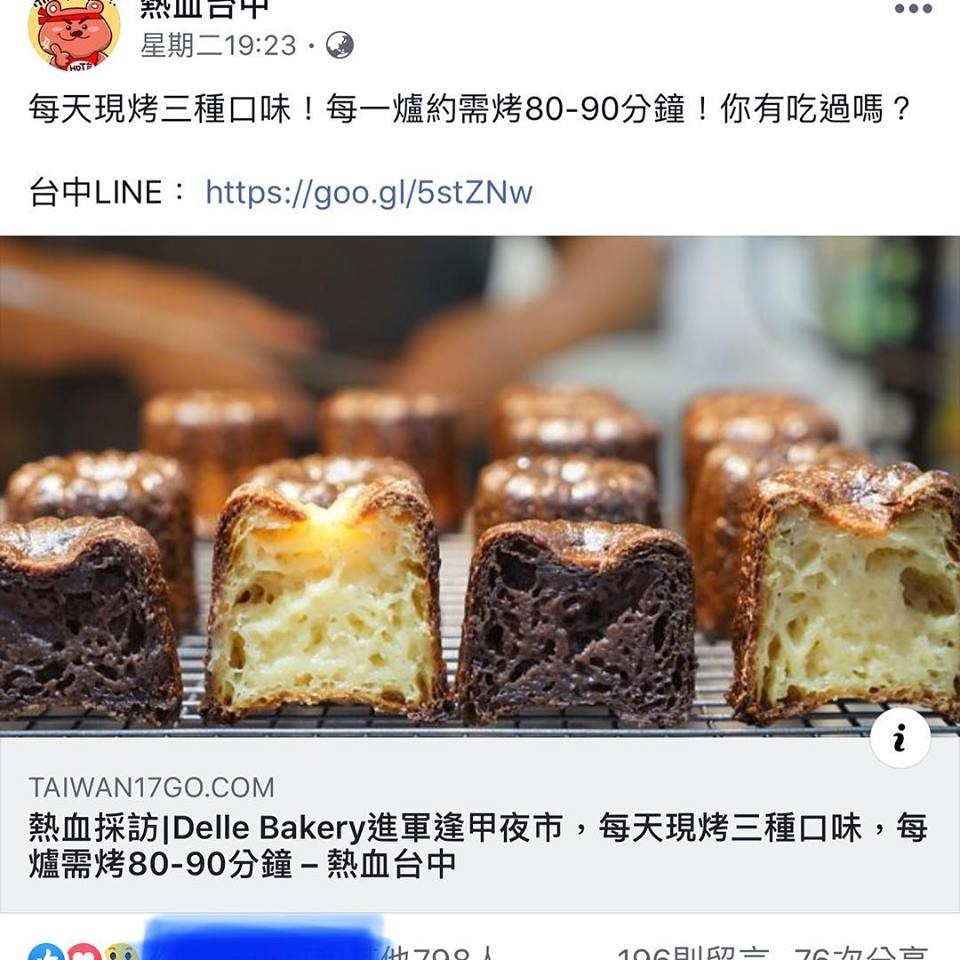The height and width of the screenshot is (960, 960).
Task: Tap the info icon on the link preview
Action: [899, 739]
